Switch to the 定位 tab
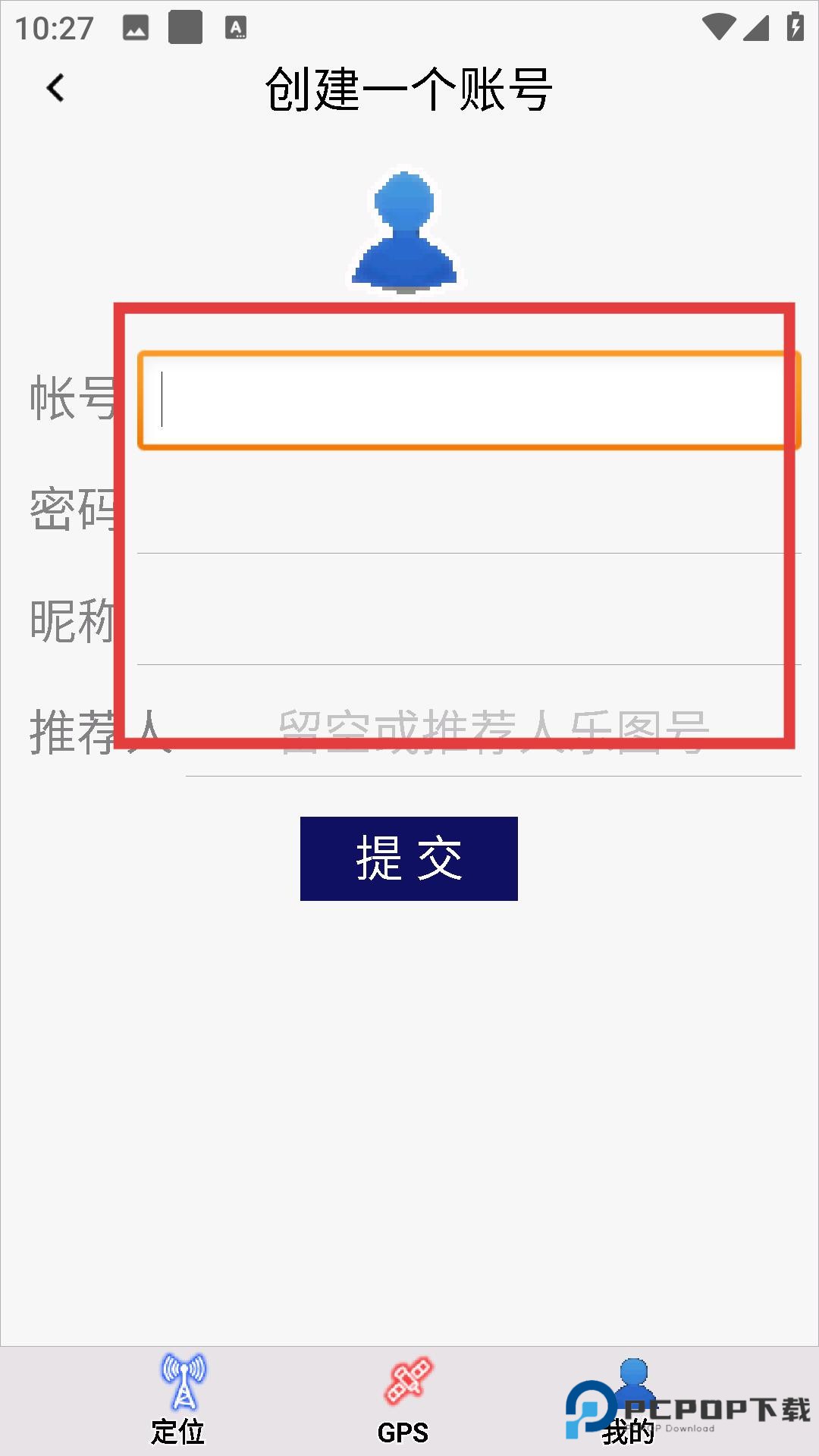 coord(180,1400)
